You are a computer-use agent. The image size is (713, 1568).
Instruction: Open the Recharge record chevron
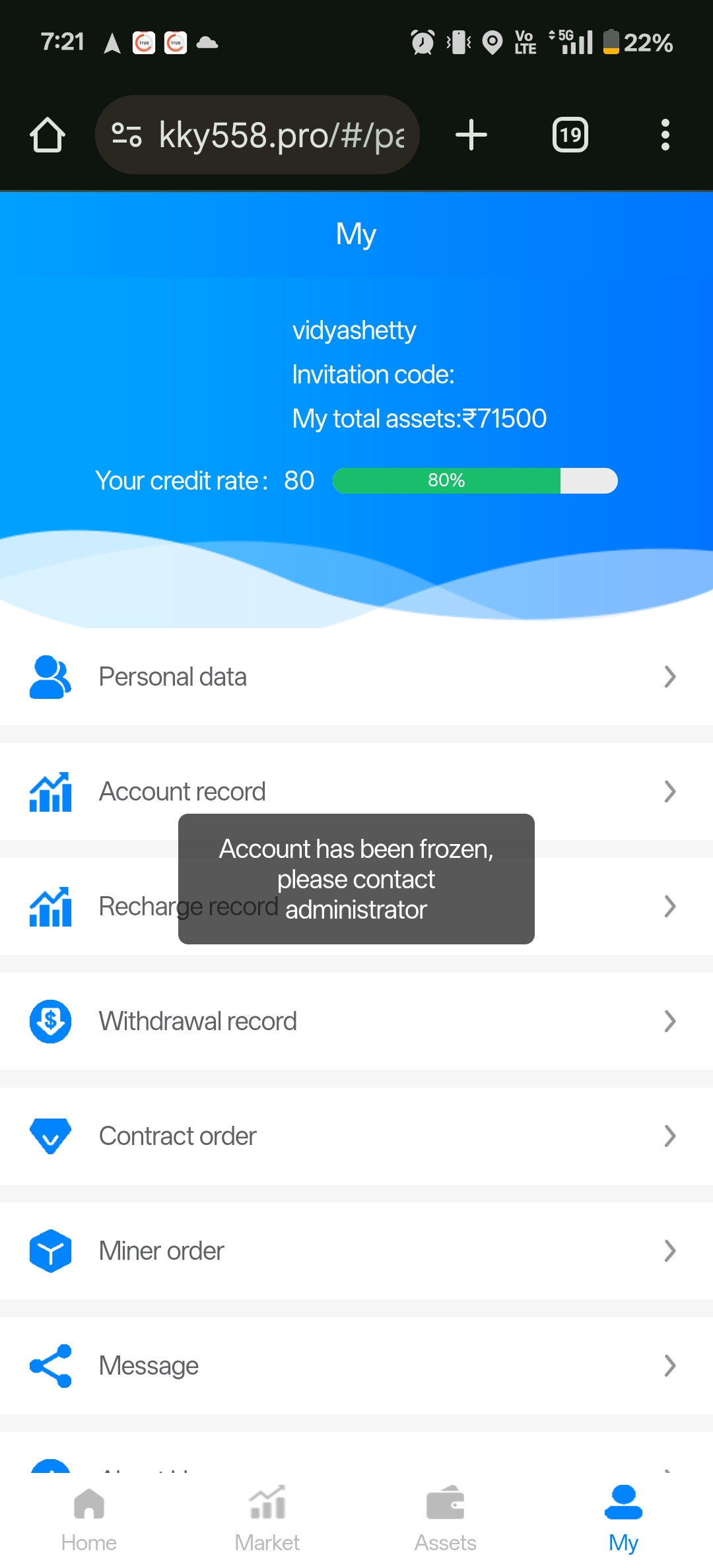669,907
